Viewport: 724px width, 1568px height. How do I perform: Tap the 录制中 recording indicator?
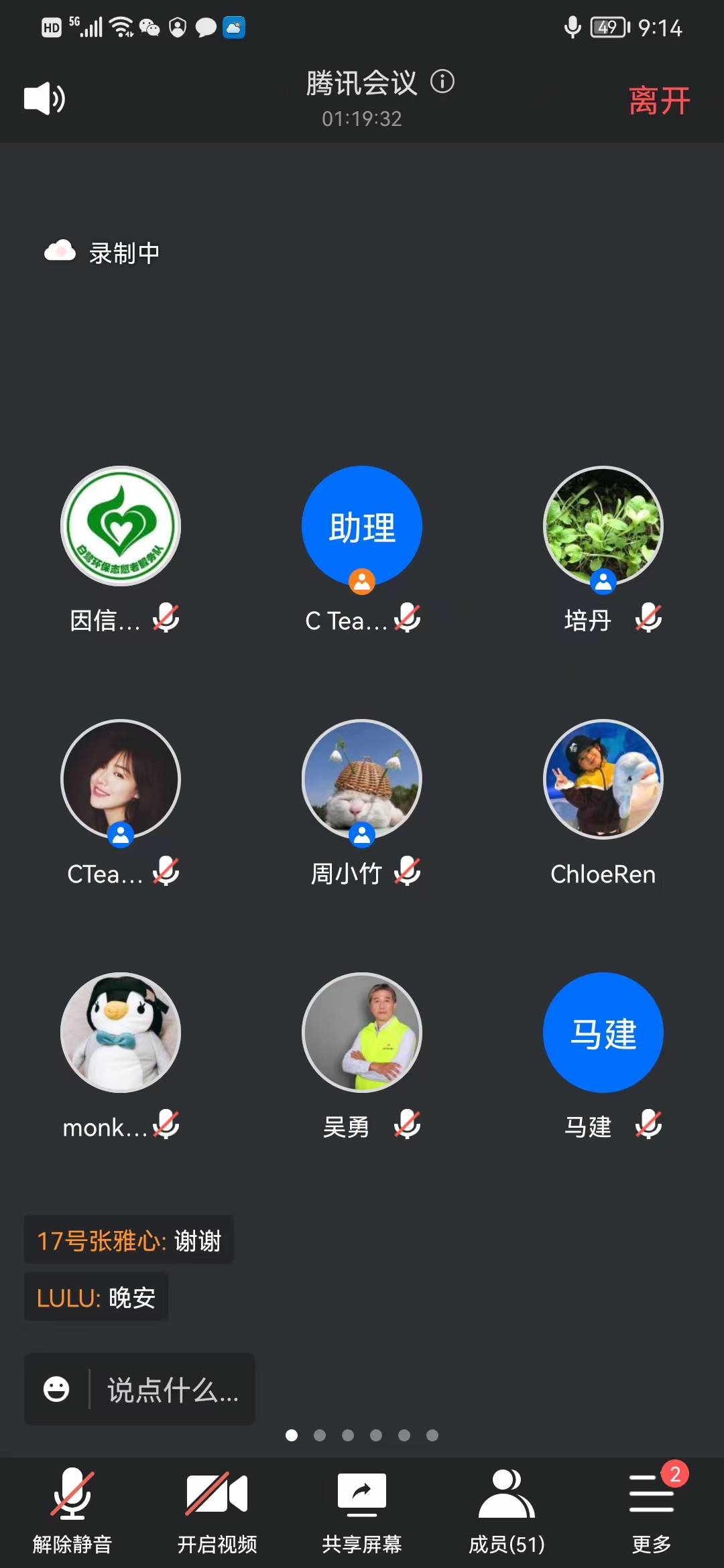point(102,253)
